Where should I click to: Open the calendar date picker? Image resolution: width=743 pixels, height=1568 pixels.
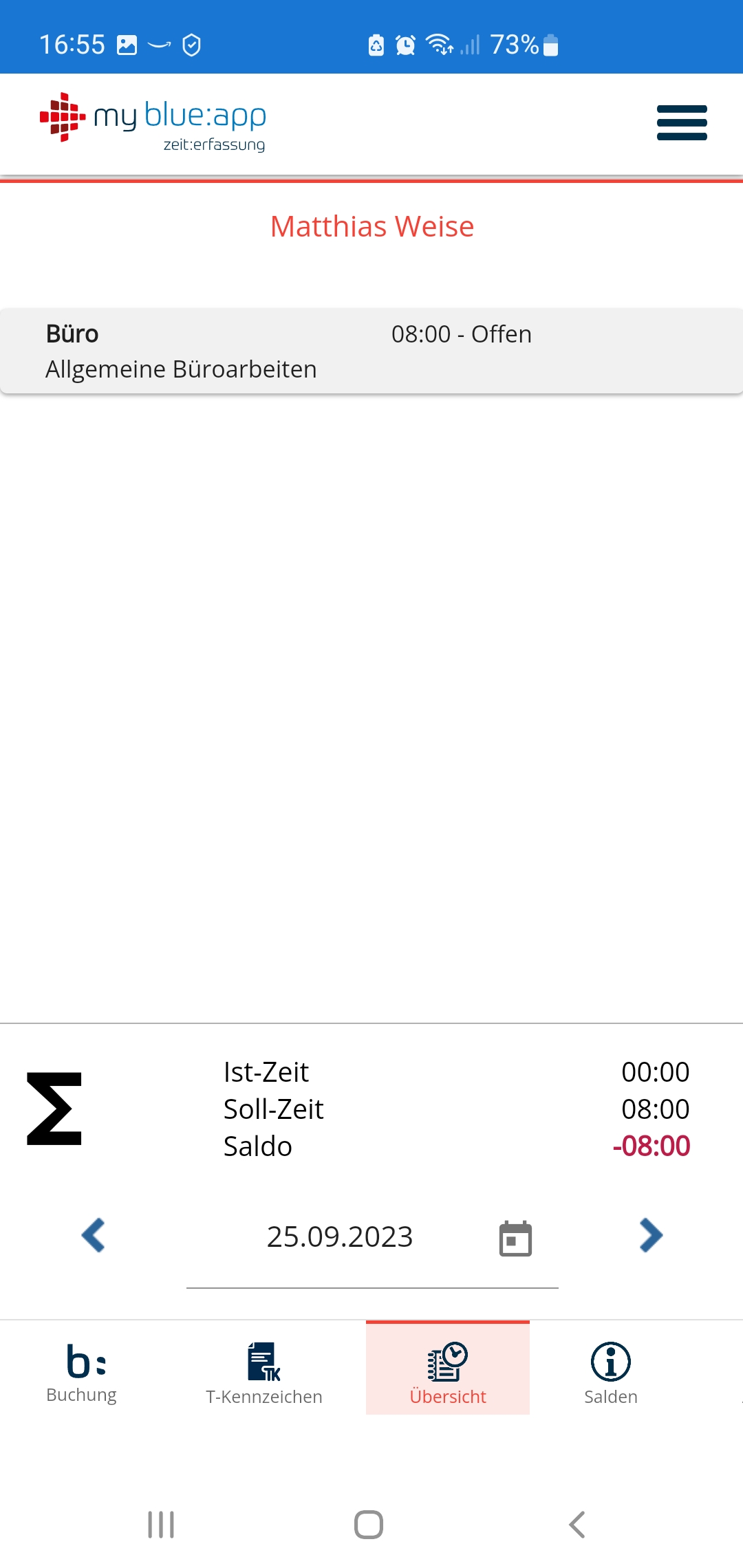515,1239
